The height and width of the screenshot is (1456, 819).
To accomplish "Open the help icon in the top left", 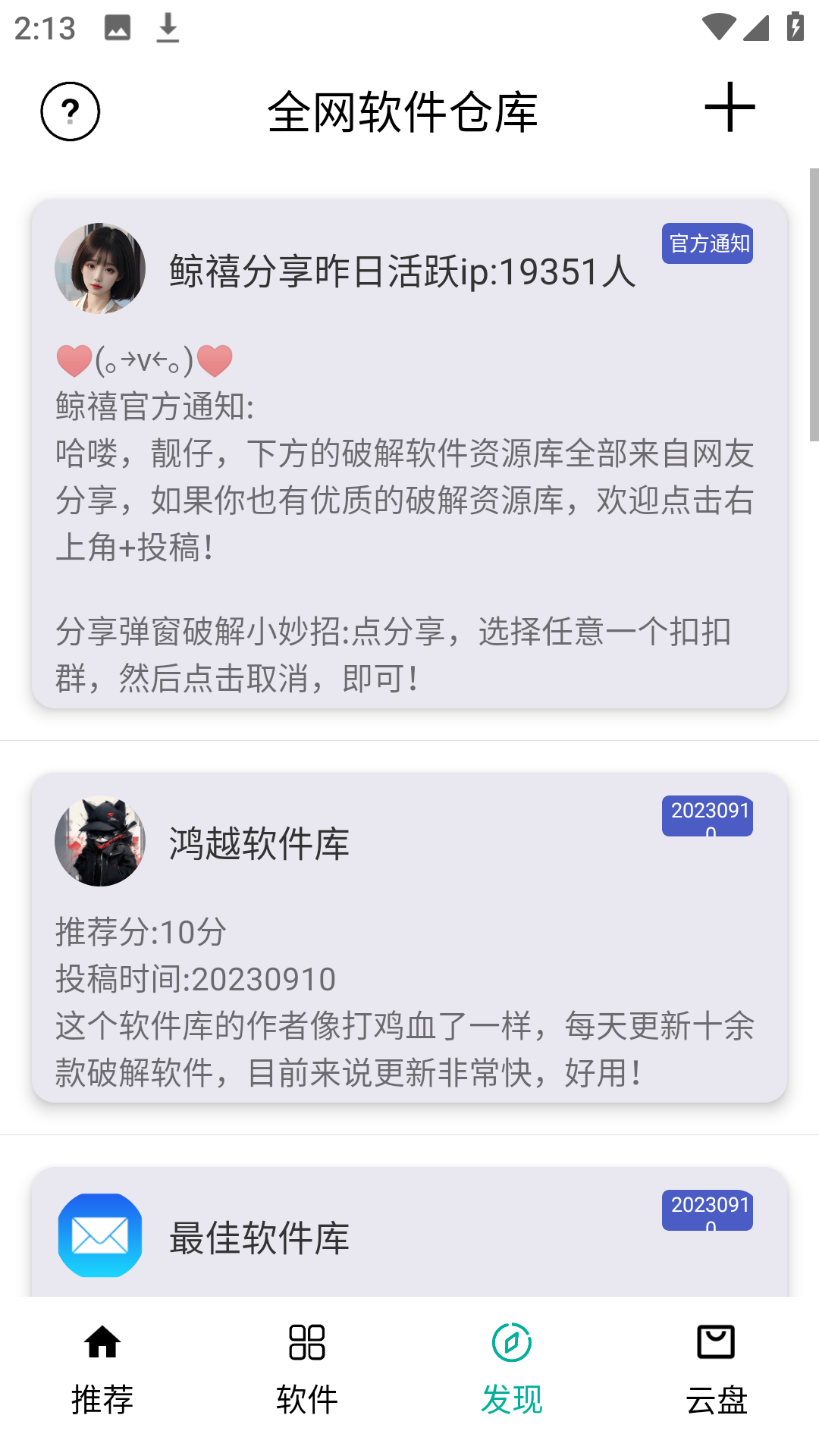I will tap(70, 111).
